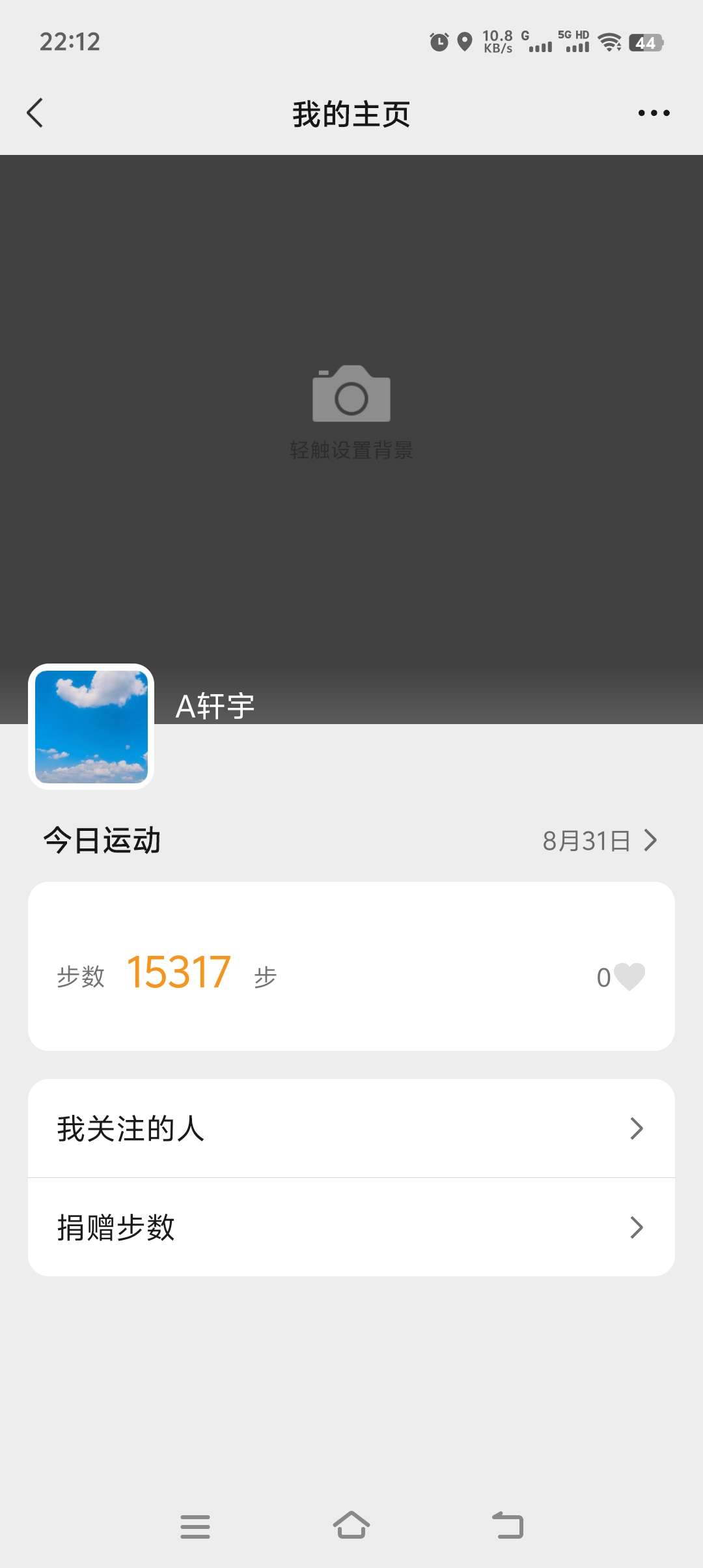Image resolution: width=703 pixels, height=1568 pixels.
Task: Like today's step count heart
Action: (x=628, y=977)
